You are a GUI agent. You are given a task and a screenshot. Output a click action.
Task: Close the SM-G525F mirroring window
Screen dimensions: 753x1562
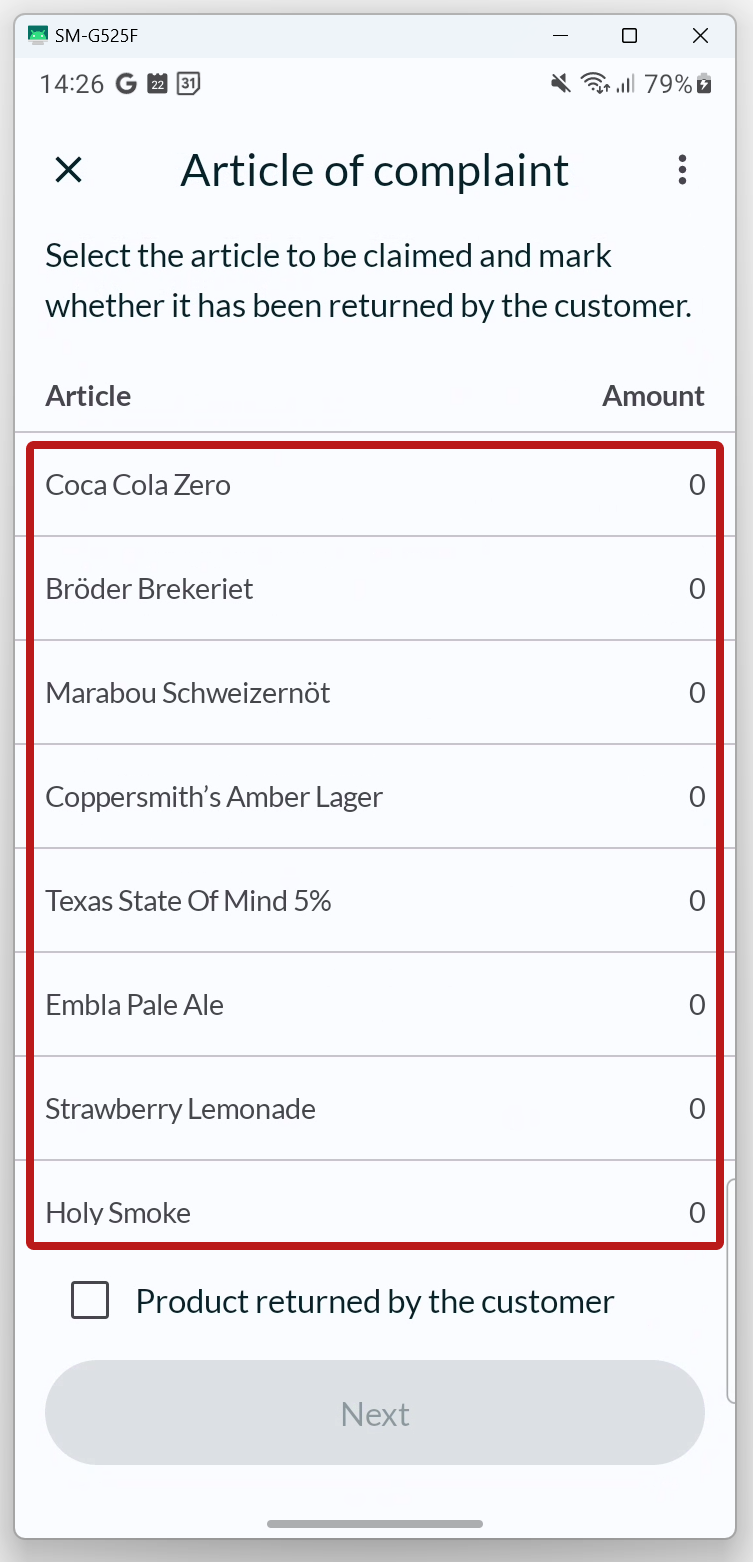(x=700, y=36)
